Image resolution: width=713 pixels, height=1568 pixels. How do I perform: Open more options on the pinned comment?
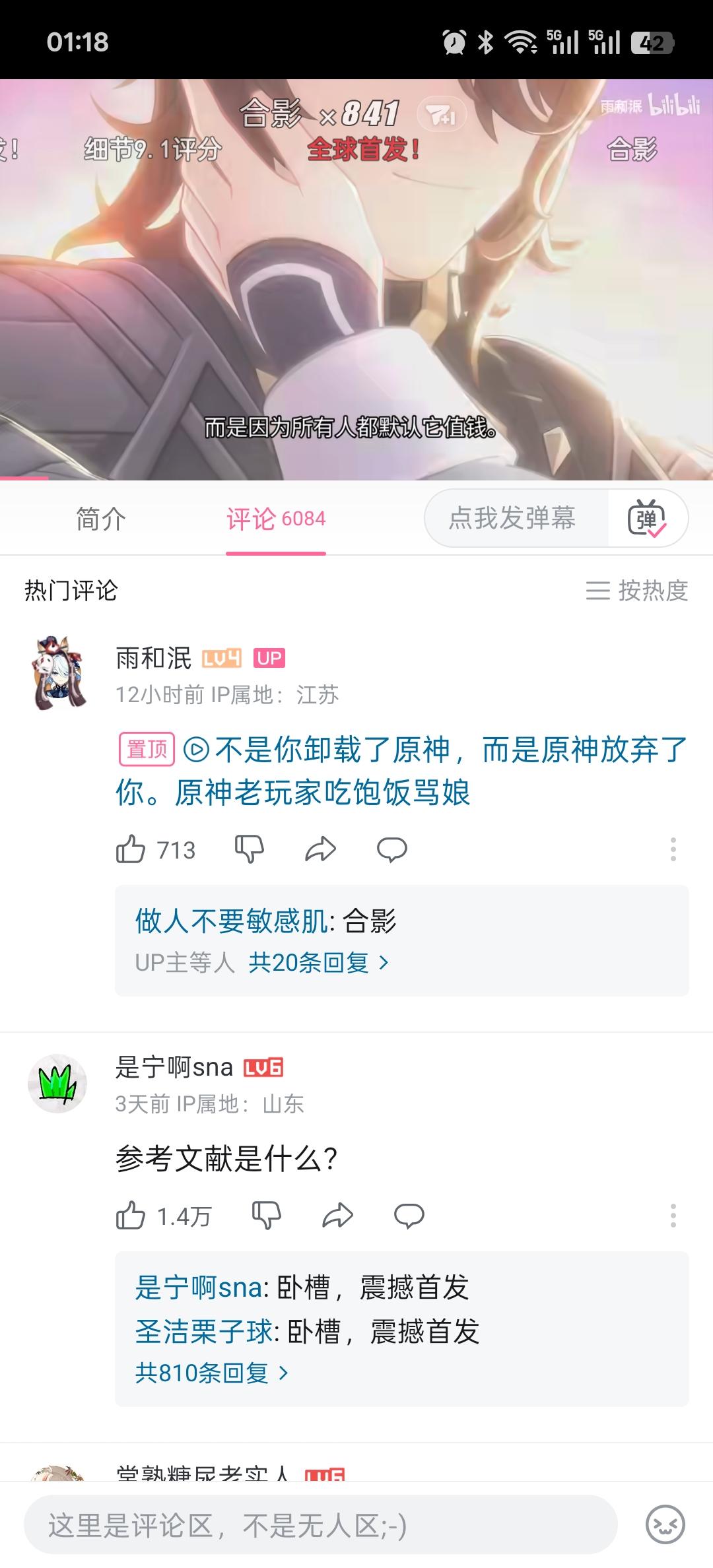[672, 850]
